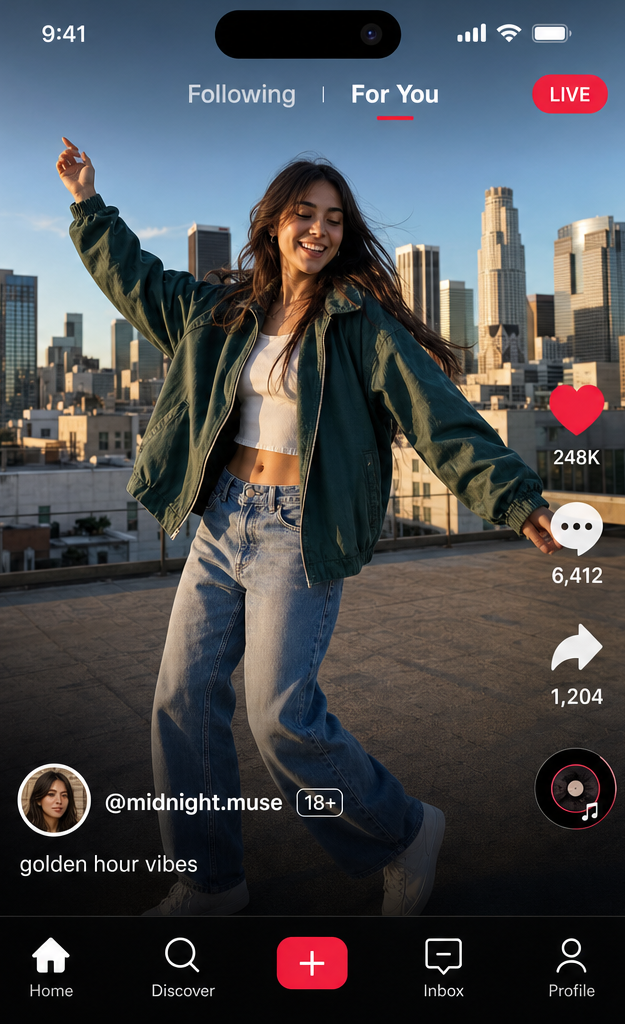Share this video via arrow icon
625x1024 pixels.
click(x=577, y=648)
